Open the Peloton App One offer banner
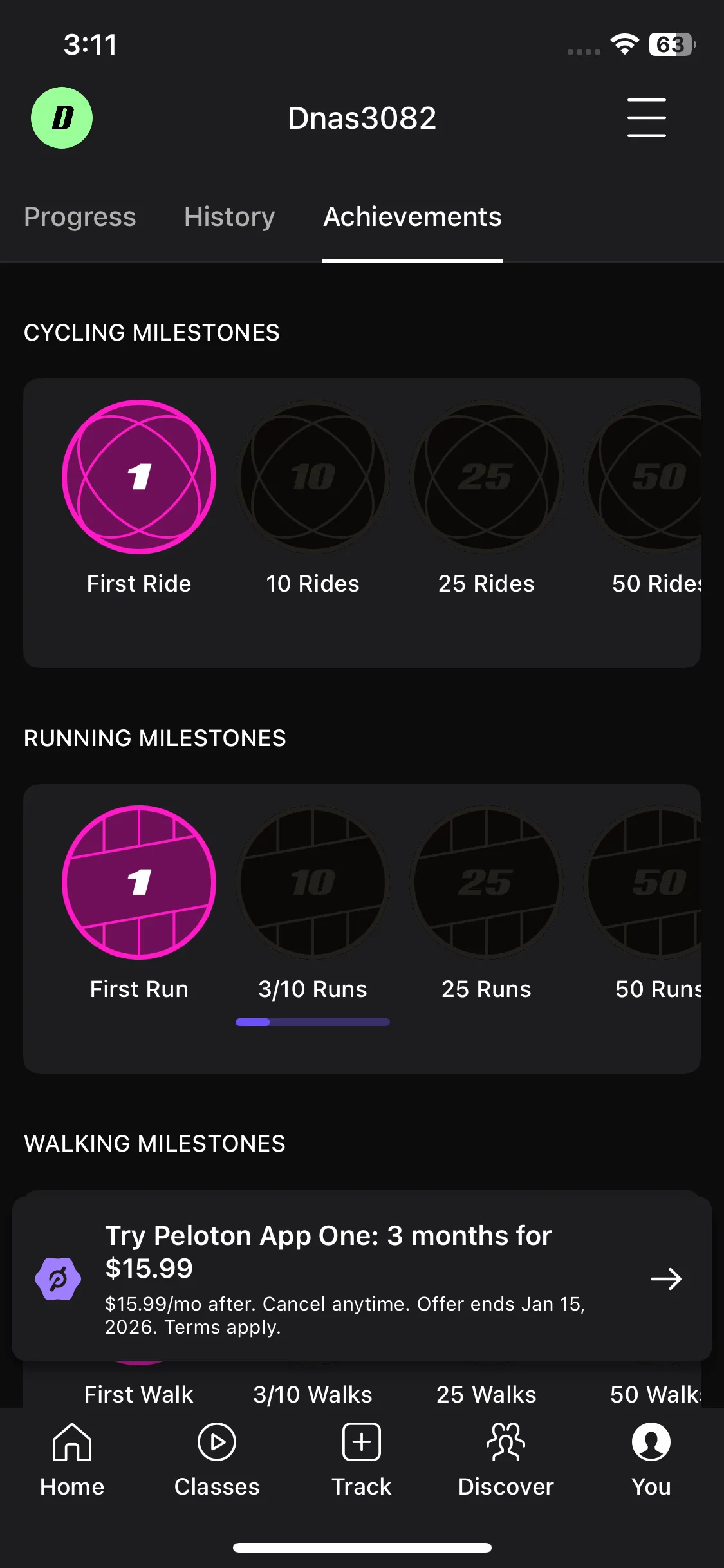 click(x=362, y=1278)
